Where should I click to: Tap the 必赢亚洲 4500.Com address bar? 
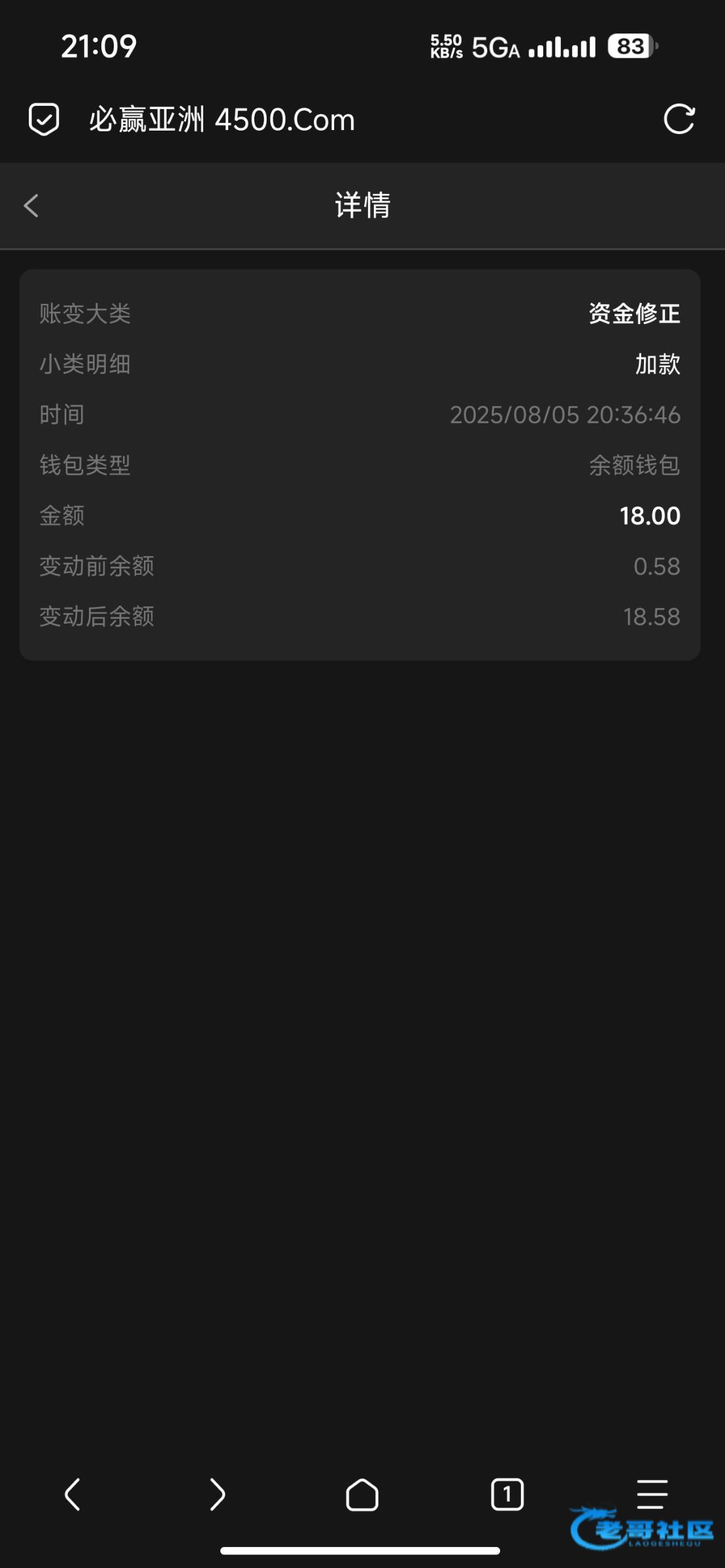222,120
